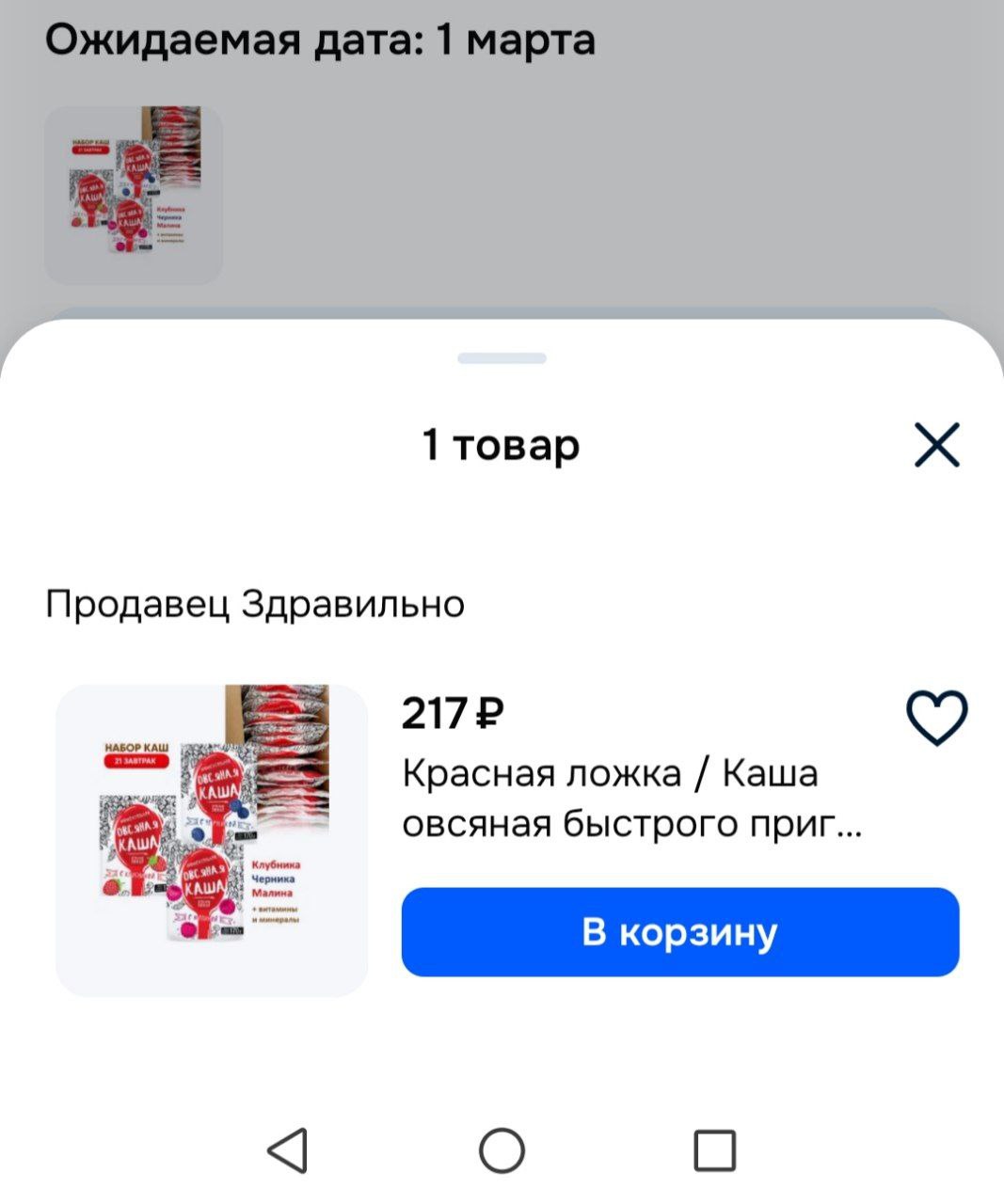
Task: Open the Красная ложка product image
Action: [212, 840]
